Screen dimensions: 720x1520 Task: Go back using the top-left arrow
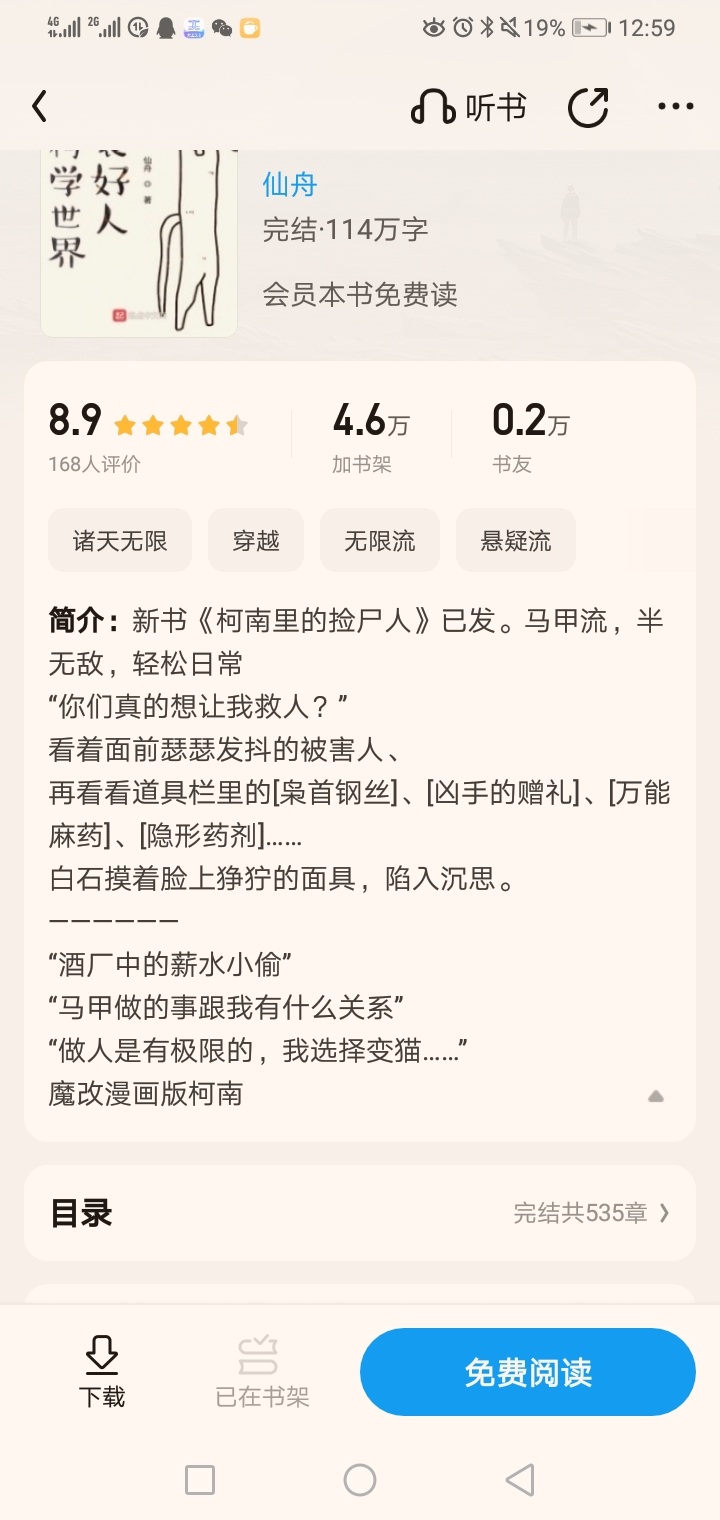[40, 107]
